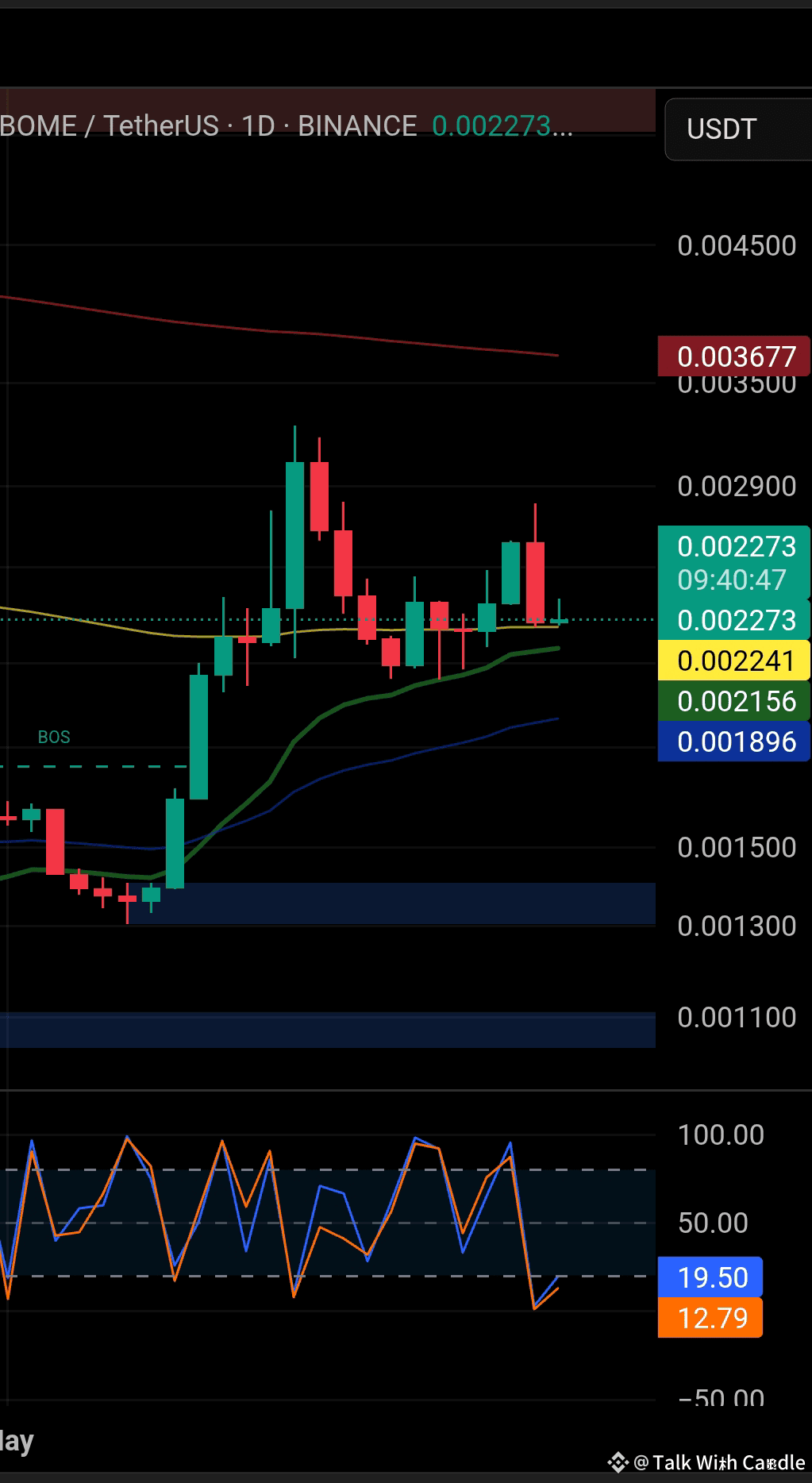812x1483 pixels.
Task: Click the BOS text label on chart
Action: (52, 737)
